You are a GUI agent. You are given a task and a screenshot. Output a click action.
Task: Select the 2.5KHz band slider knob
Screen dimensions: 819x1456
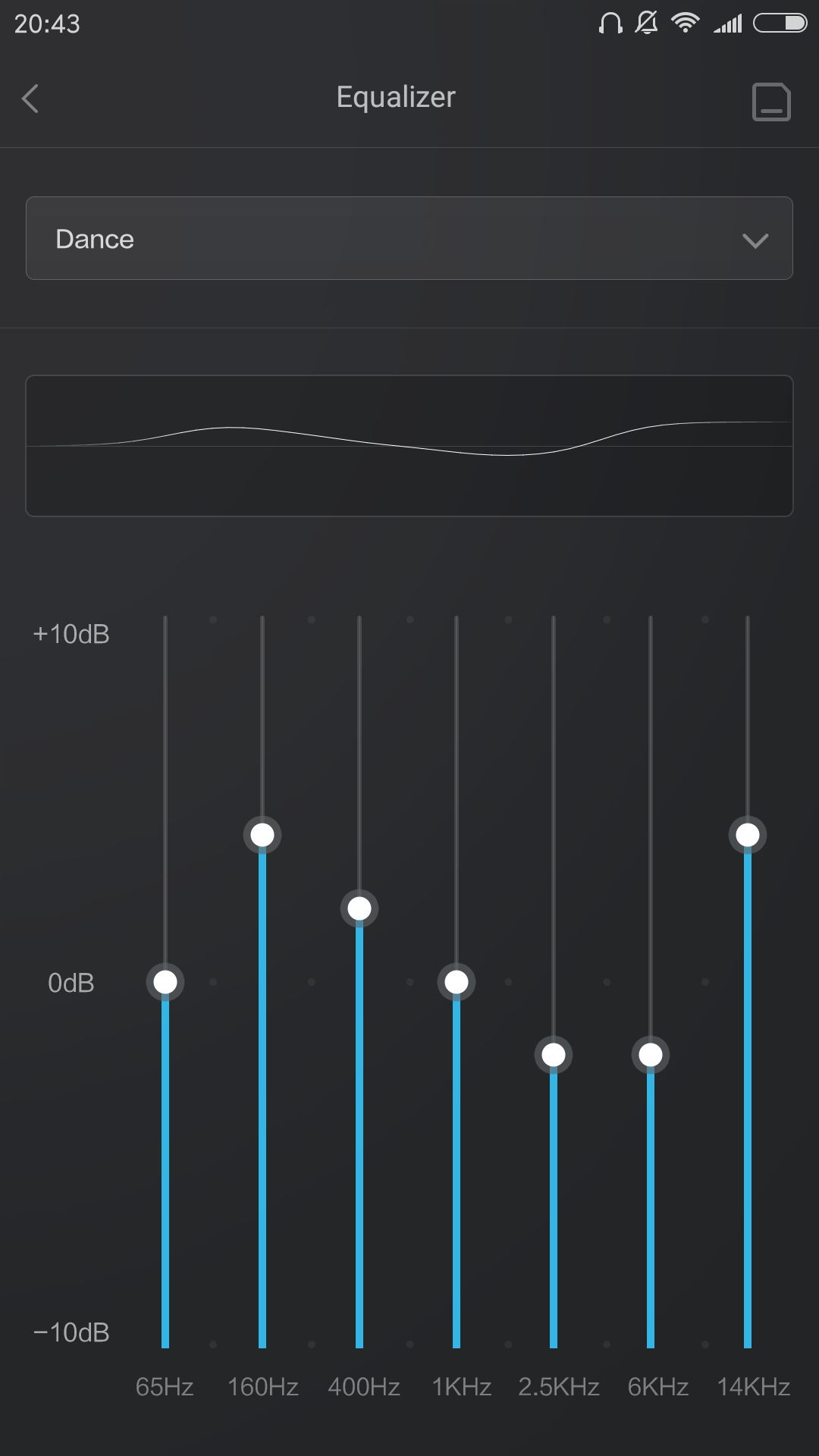pyautogui.click(x=554, y=1055)
